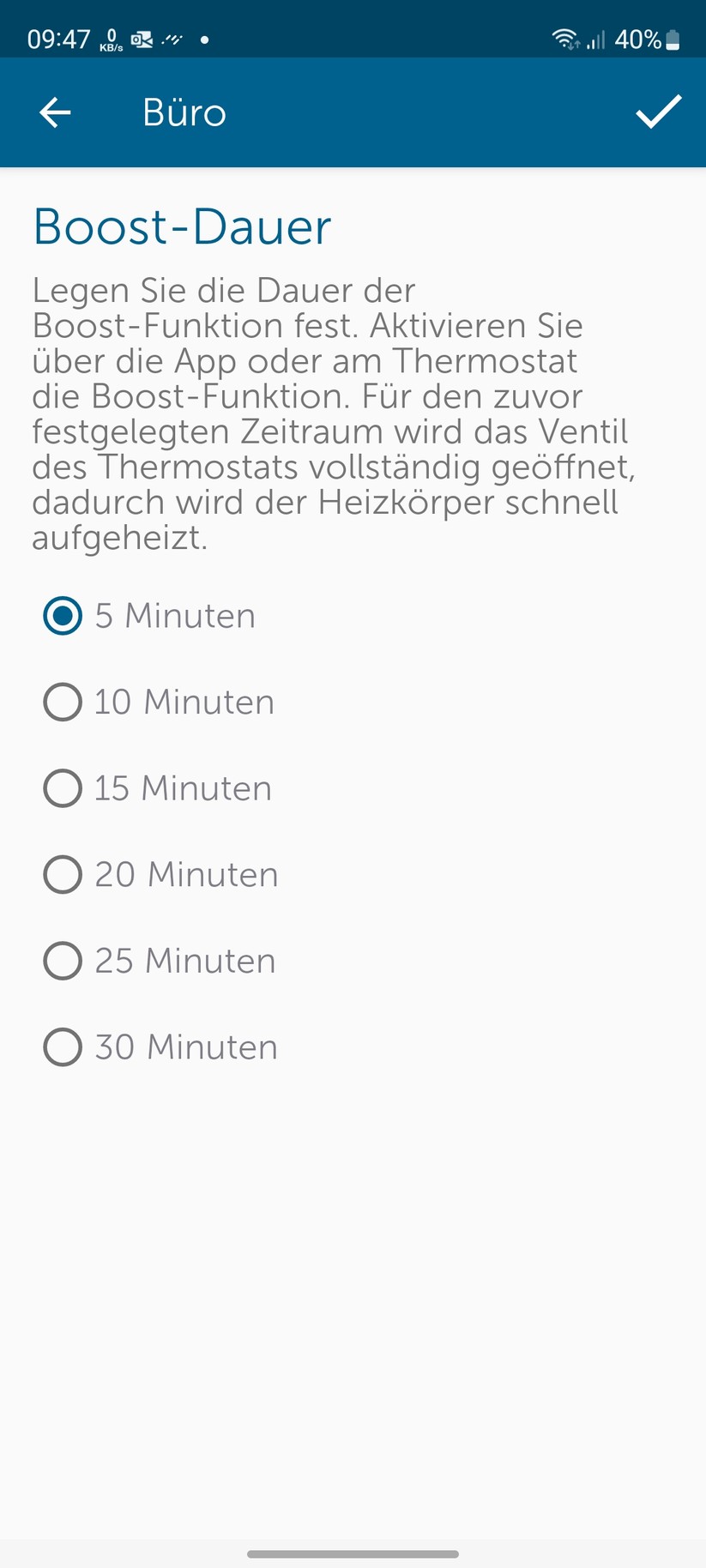
Task: Confirm selection with the checkmark icon
Action: [659, 112]
